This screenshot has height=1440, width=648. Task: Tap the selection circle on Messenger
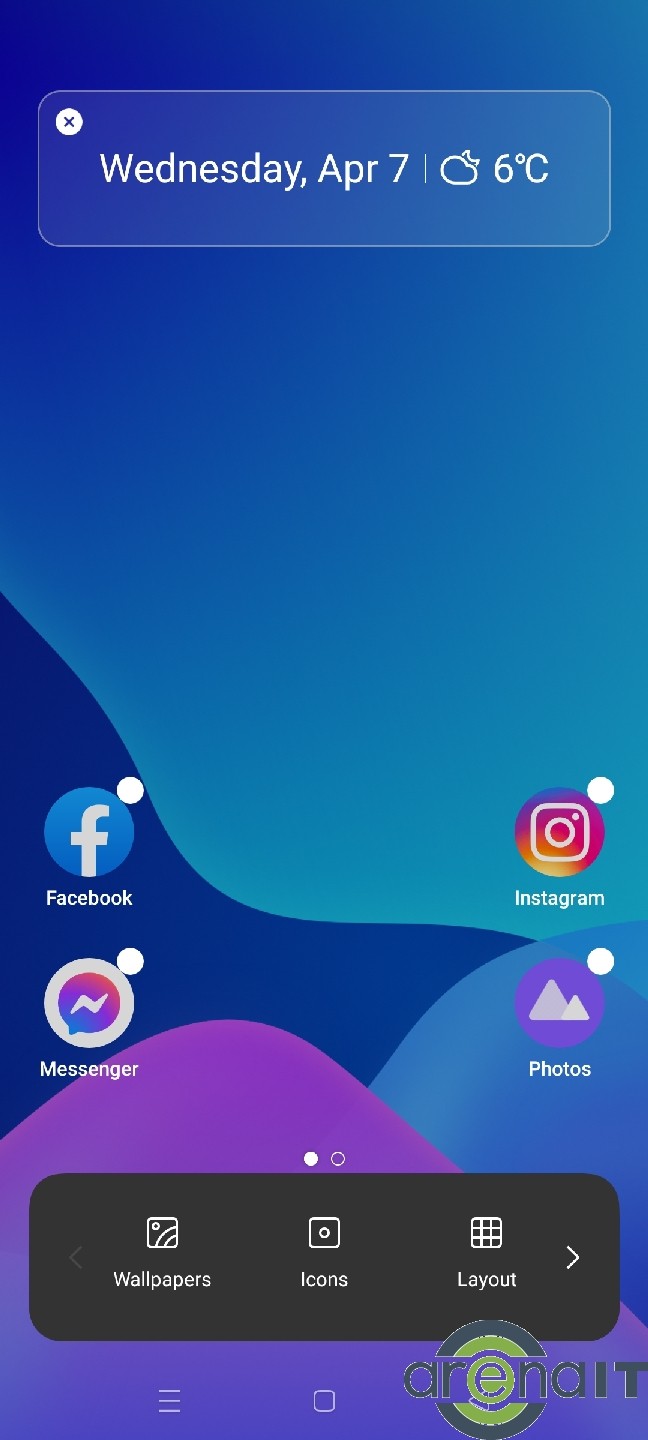[130, 962]
